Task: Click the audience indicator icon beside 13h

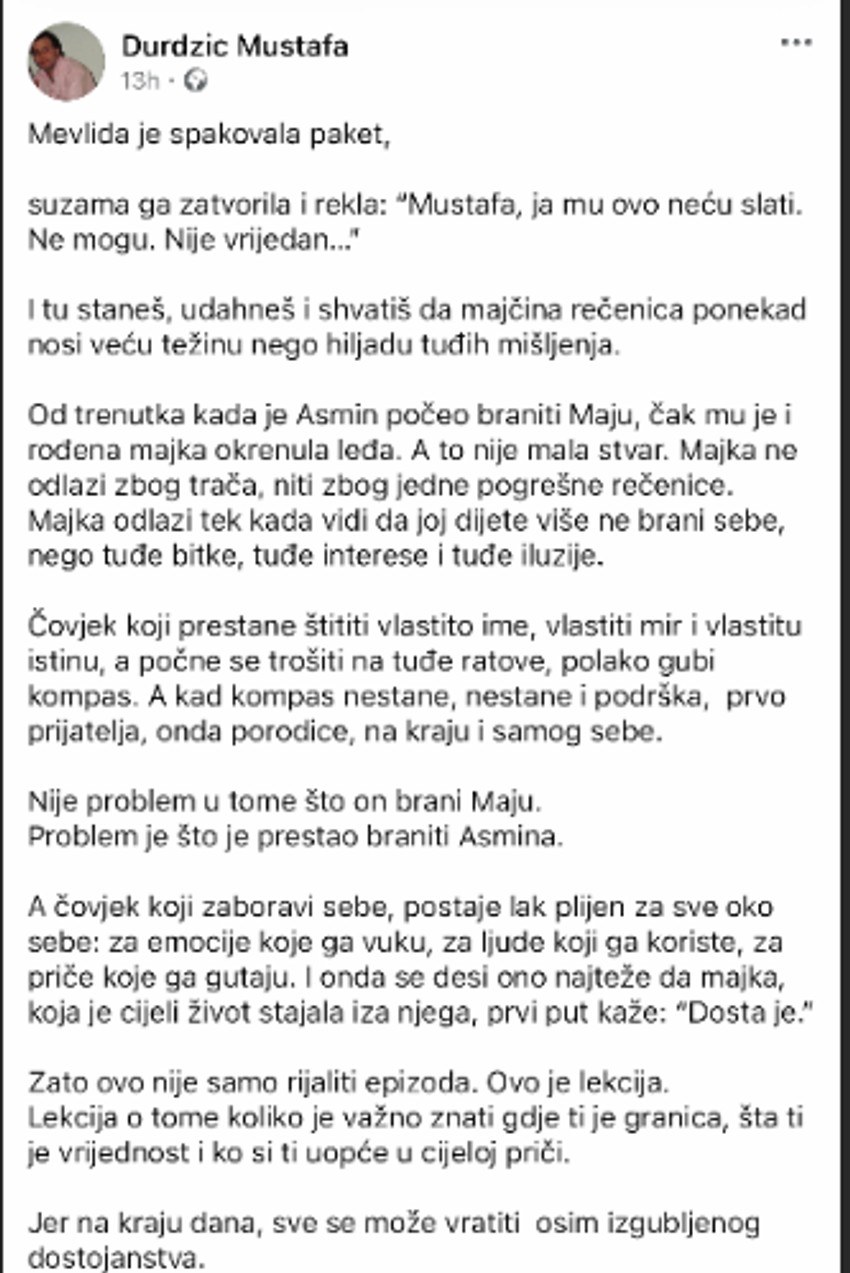Action: (x=196, y=79)
